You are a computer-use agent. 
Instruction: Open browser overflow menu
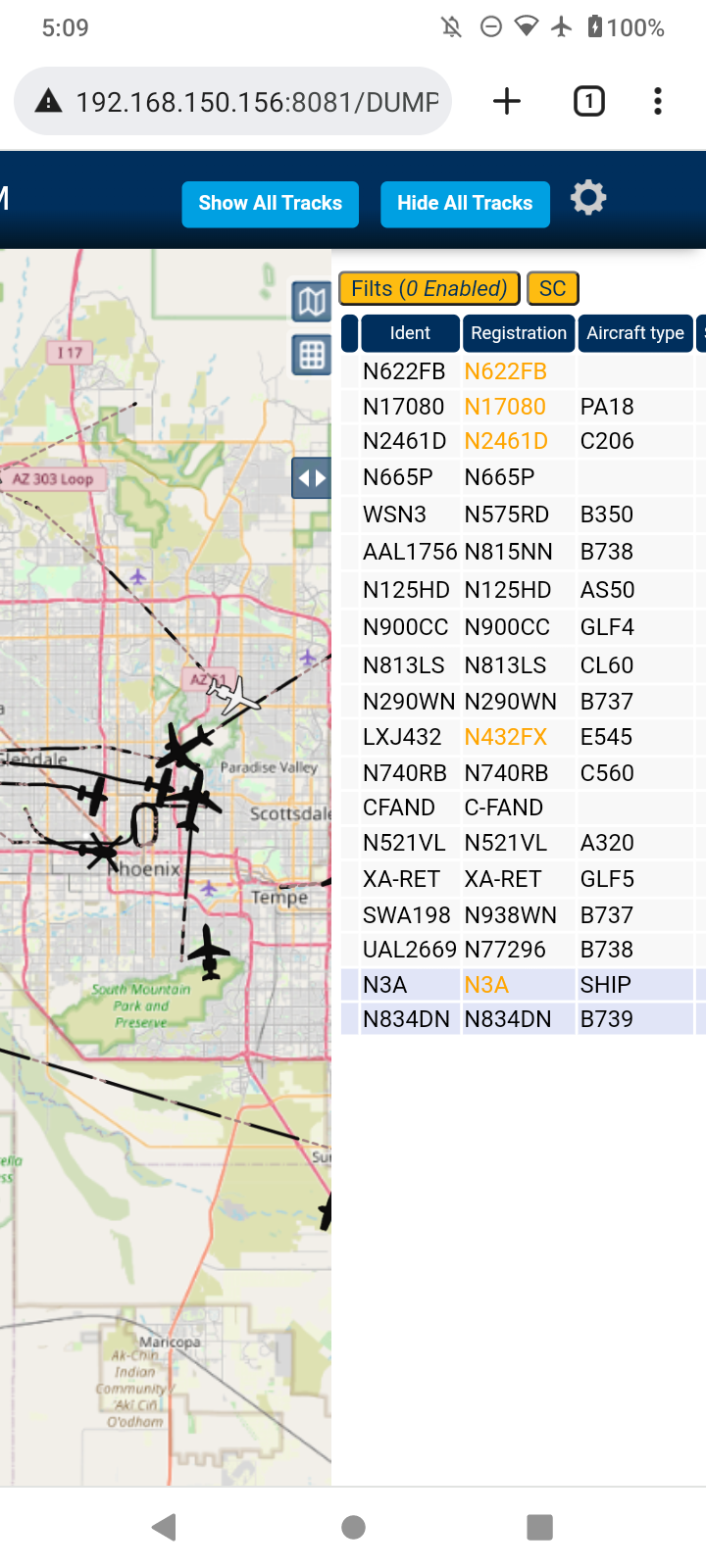pyautogui.click(x=658, y=101)
